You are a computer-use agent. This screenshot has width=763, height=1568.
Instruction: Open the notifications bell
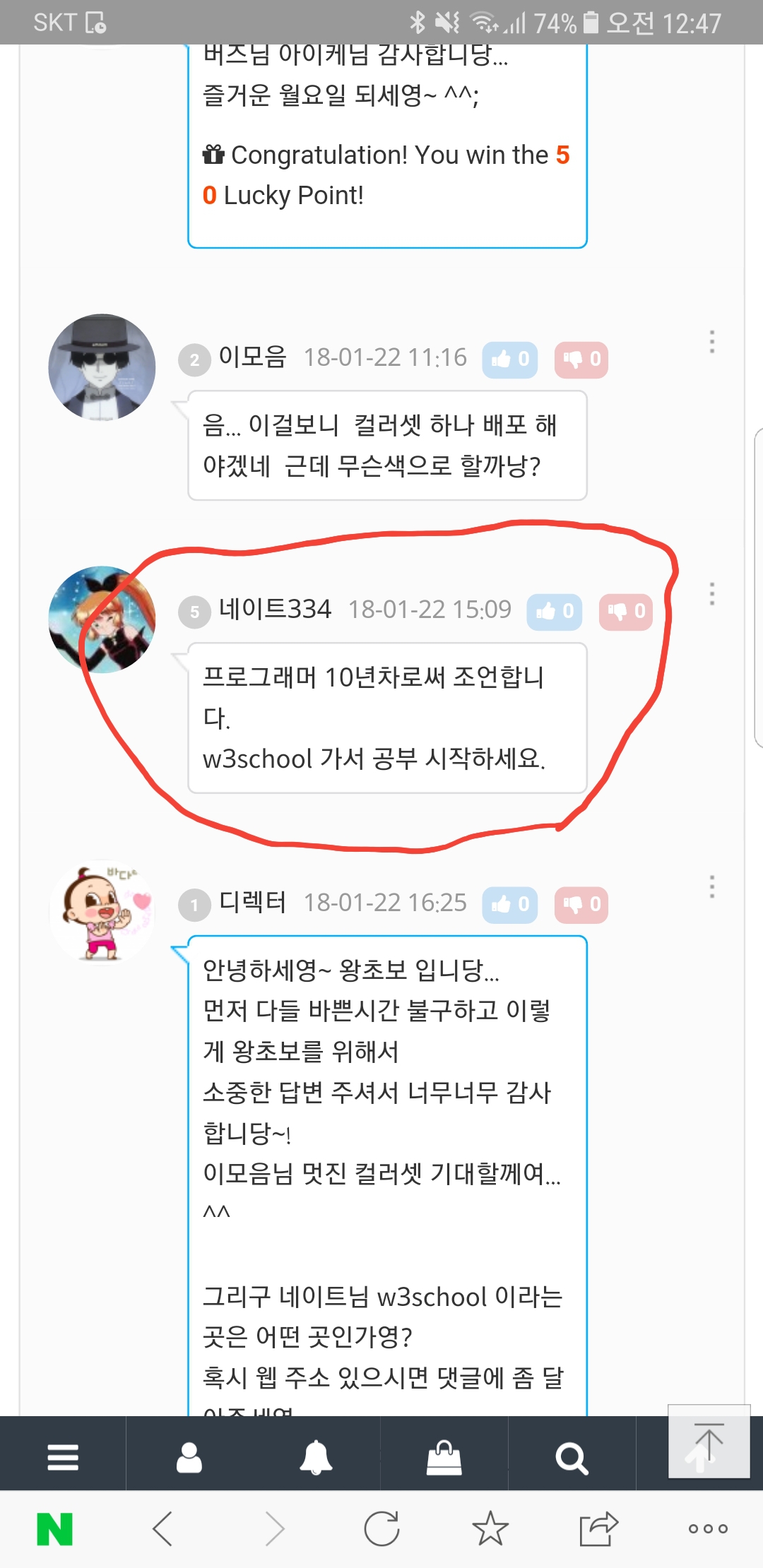[x=316, y=1457]
